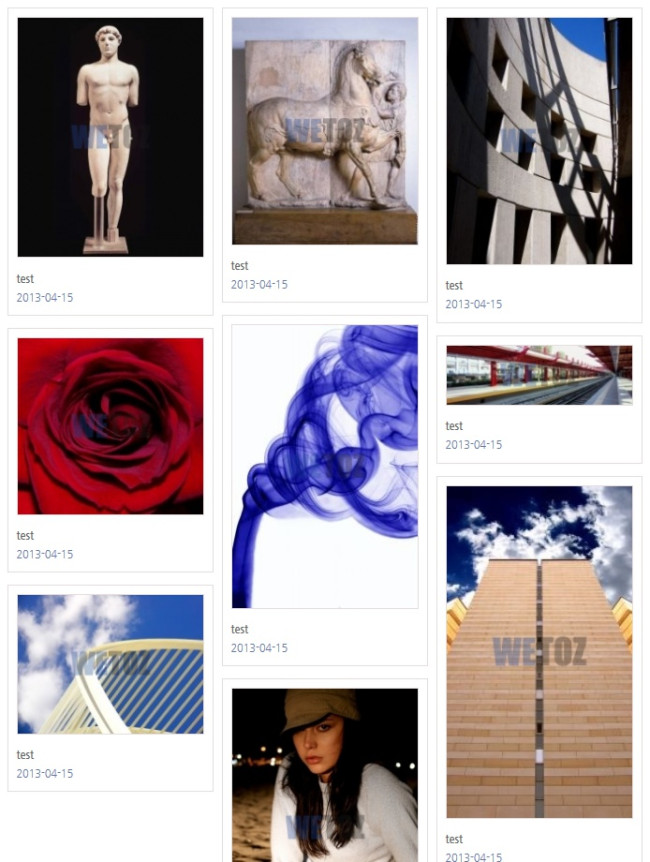Tap the woman in a cap photo
This screenshot has height=862, width=650.
click(x=324, y=774)
